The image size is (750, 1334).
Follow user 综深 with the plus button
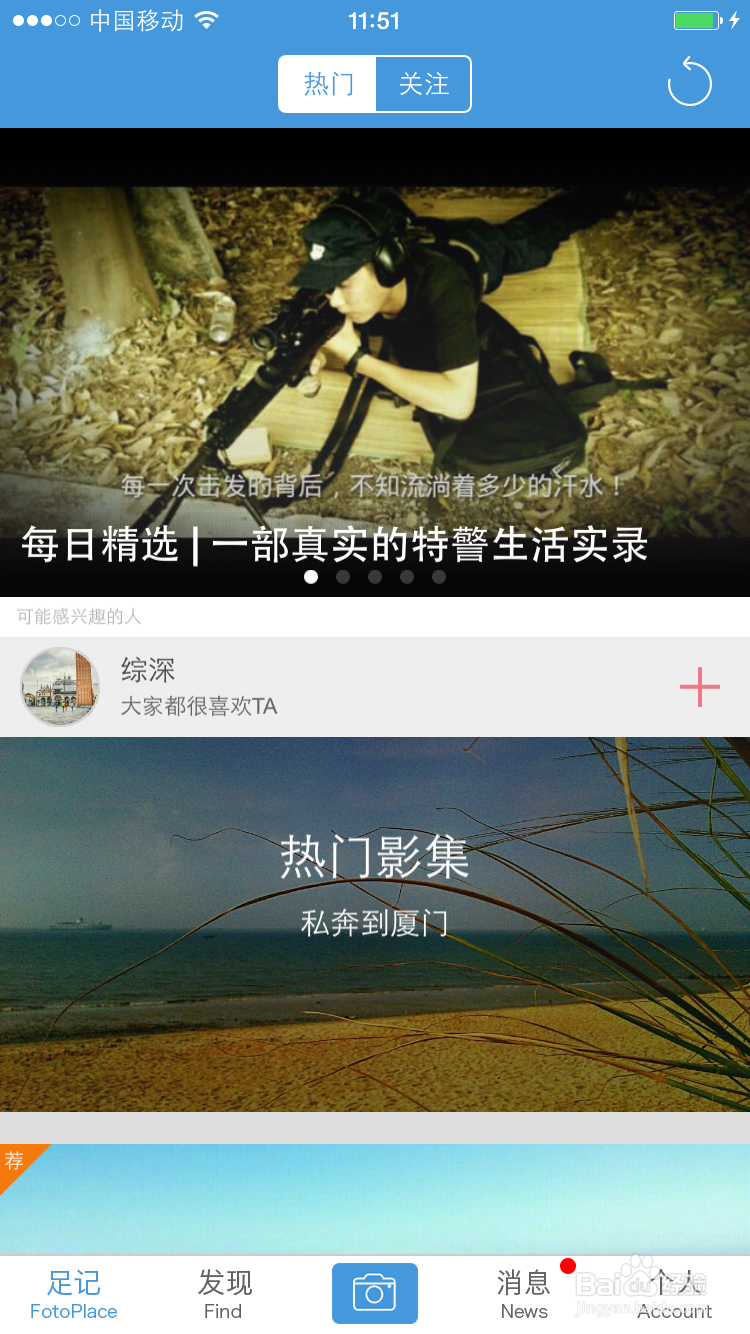coord(700,687)
